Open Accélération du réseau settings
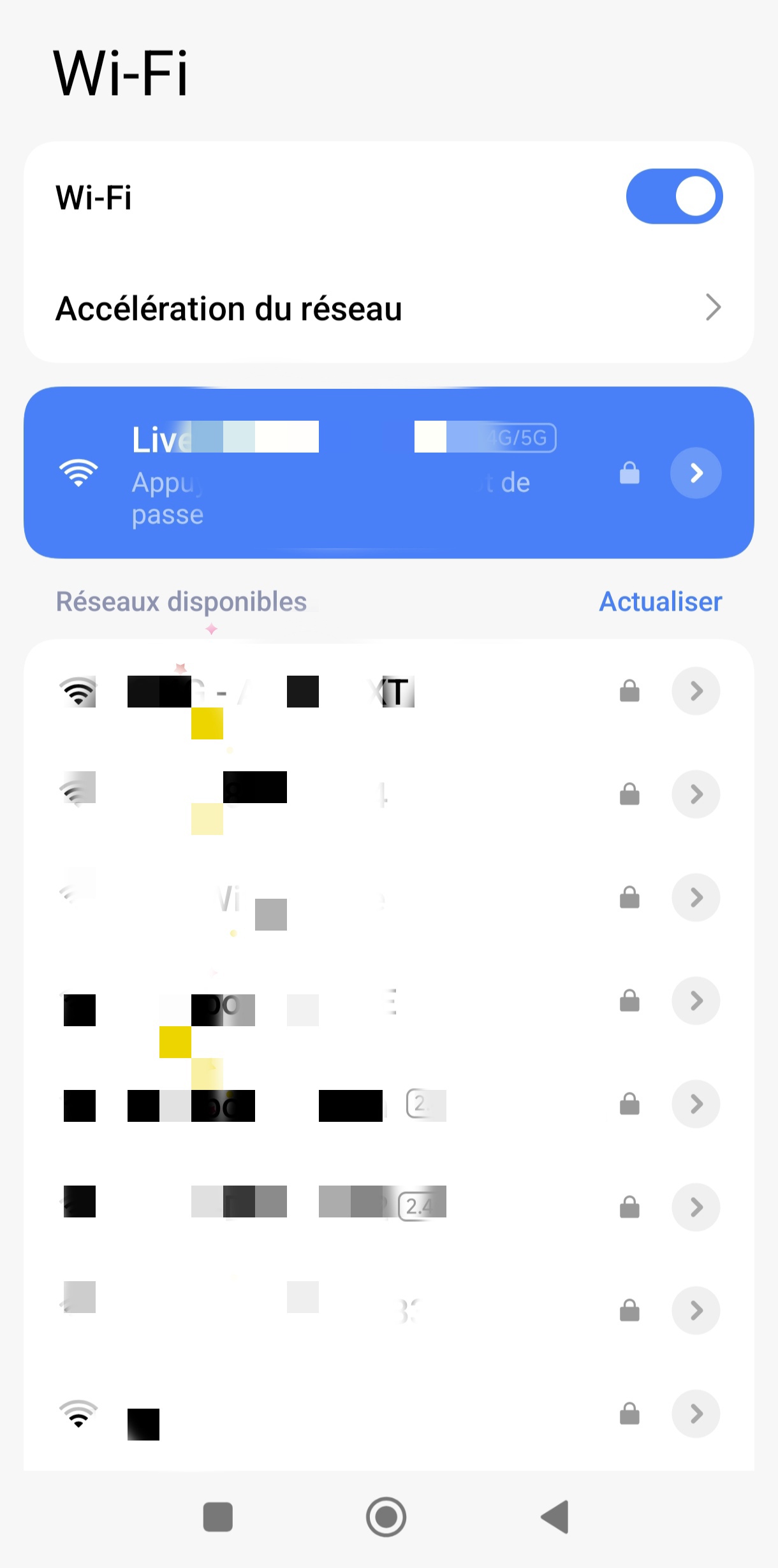 [x=388, y=309]
